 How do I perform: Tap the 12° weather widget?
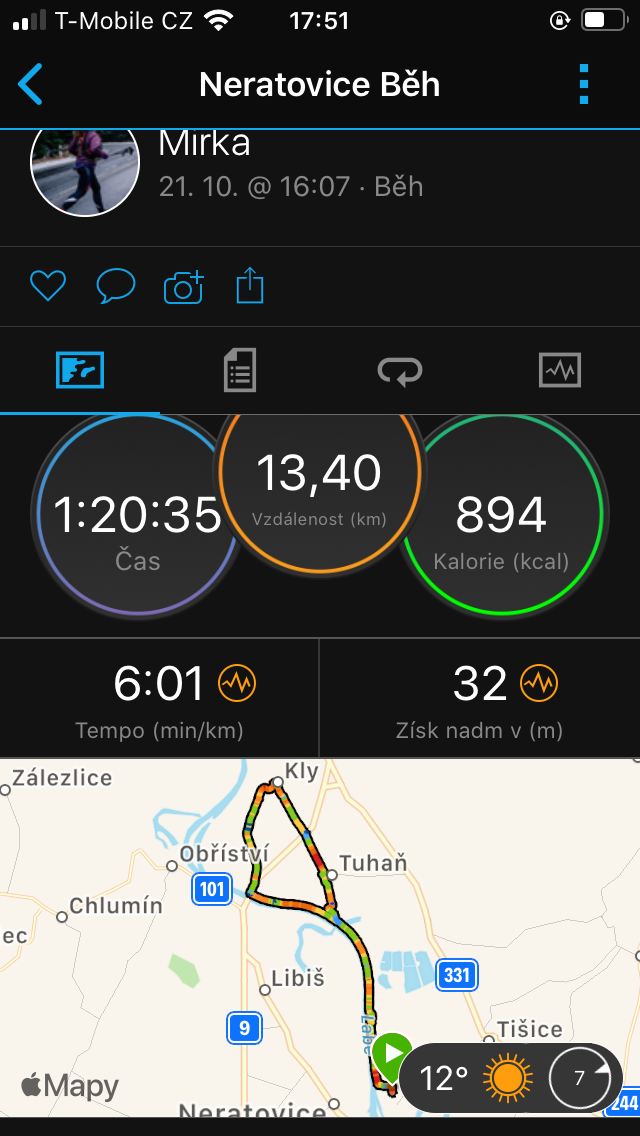pos(511,1077)
